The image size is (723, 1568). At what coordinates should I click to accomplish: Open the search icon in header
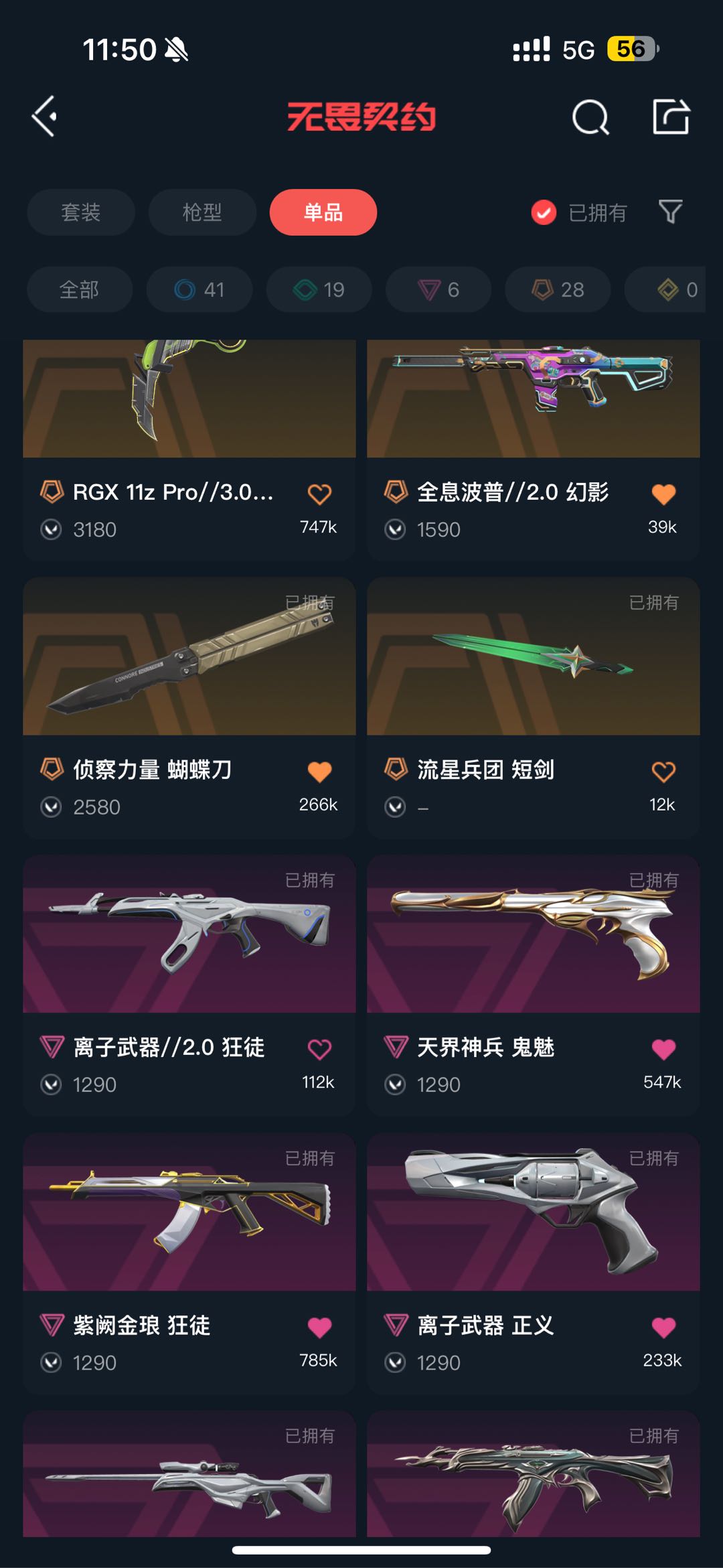(590, 118)
